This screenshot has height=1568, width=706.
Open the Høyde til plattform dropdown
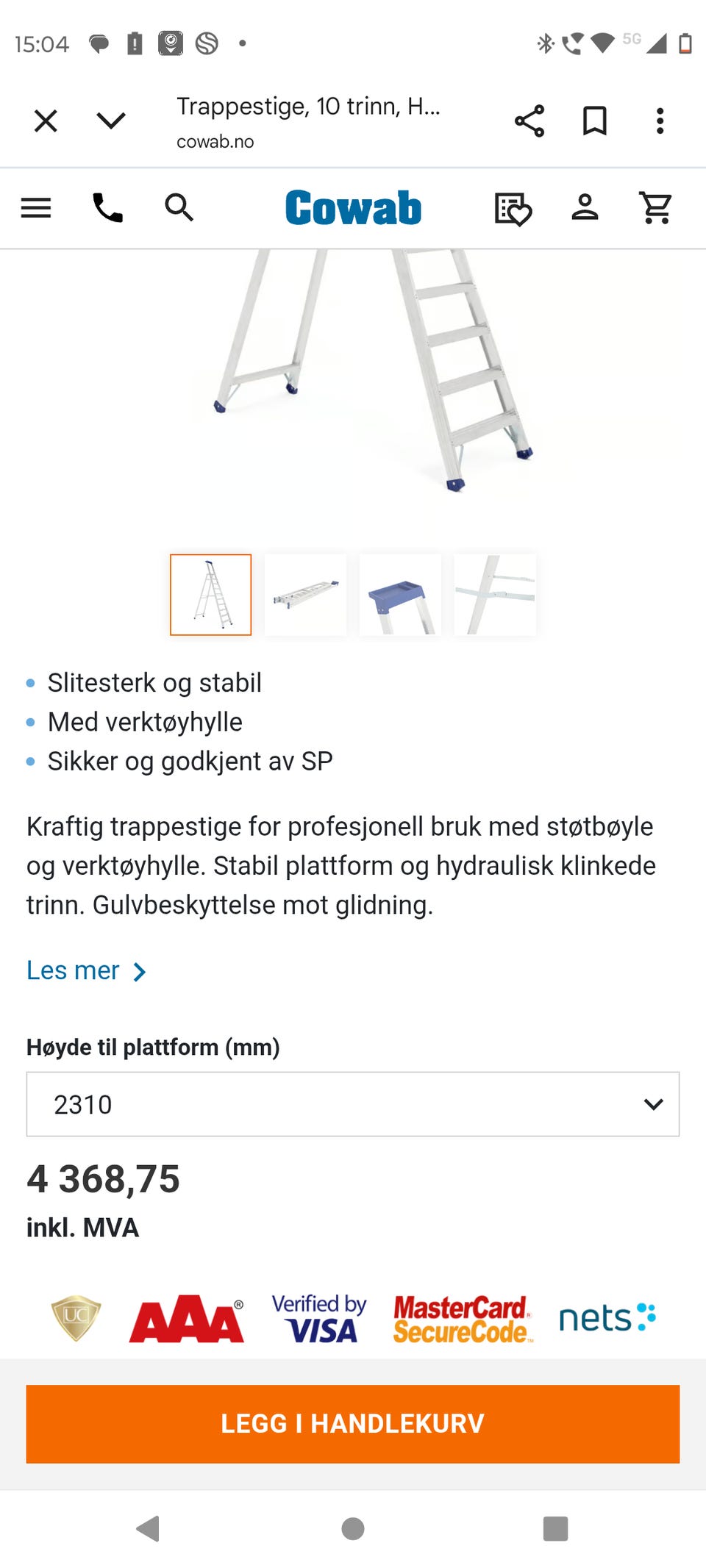pyautogui.click(x=352, y=1104)
